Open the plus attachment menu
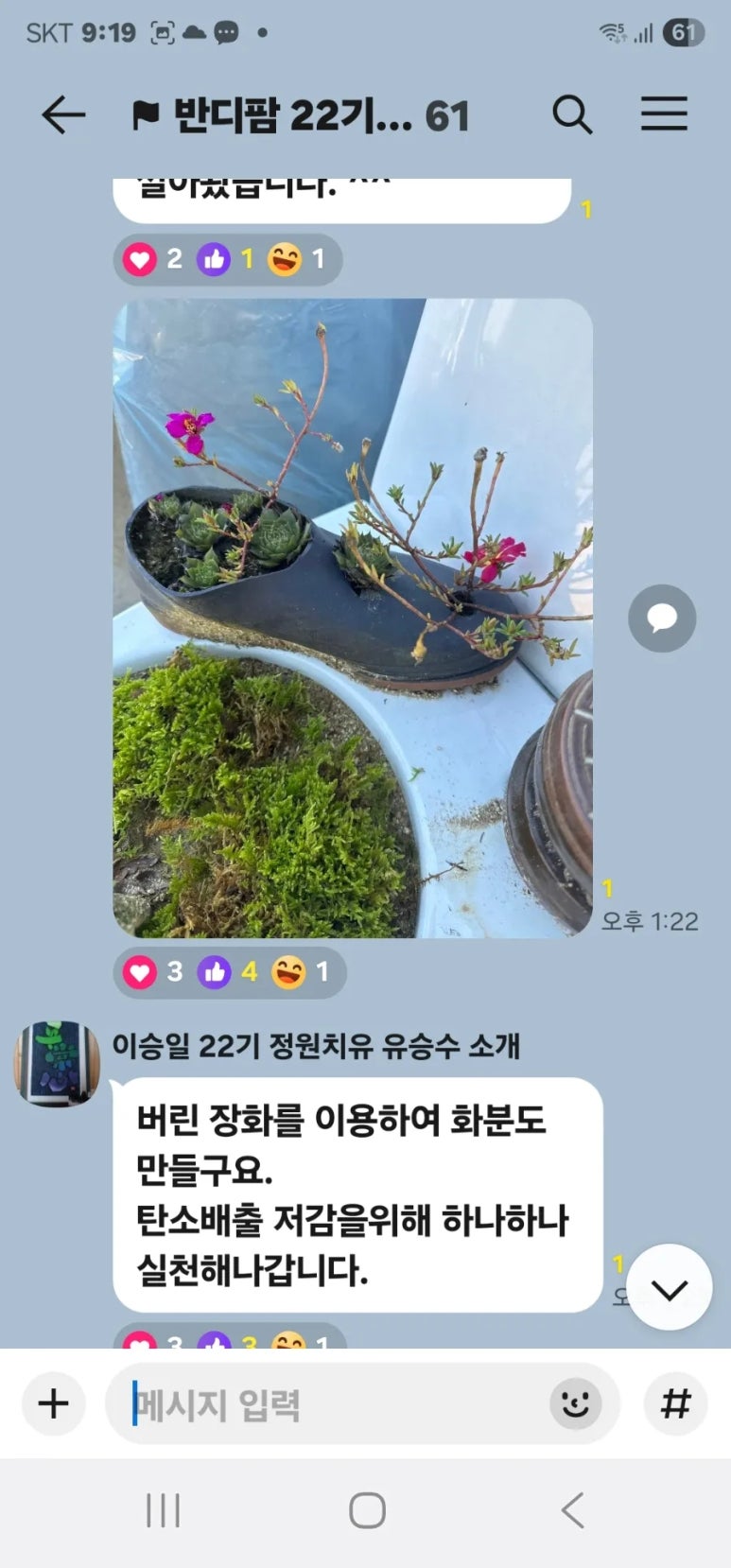The image size is (731, 1568). [54, 1403]
